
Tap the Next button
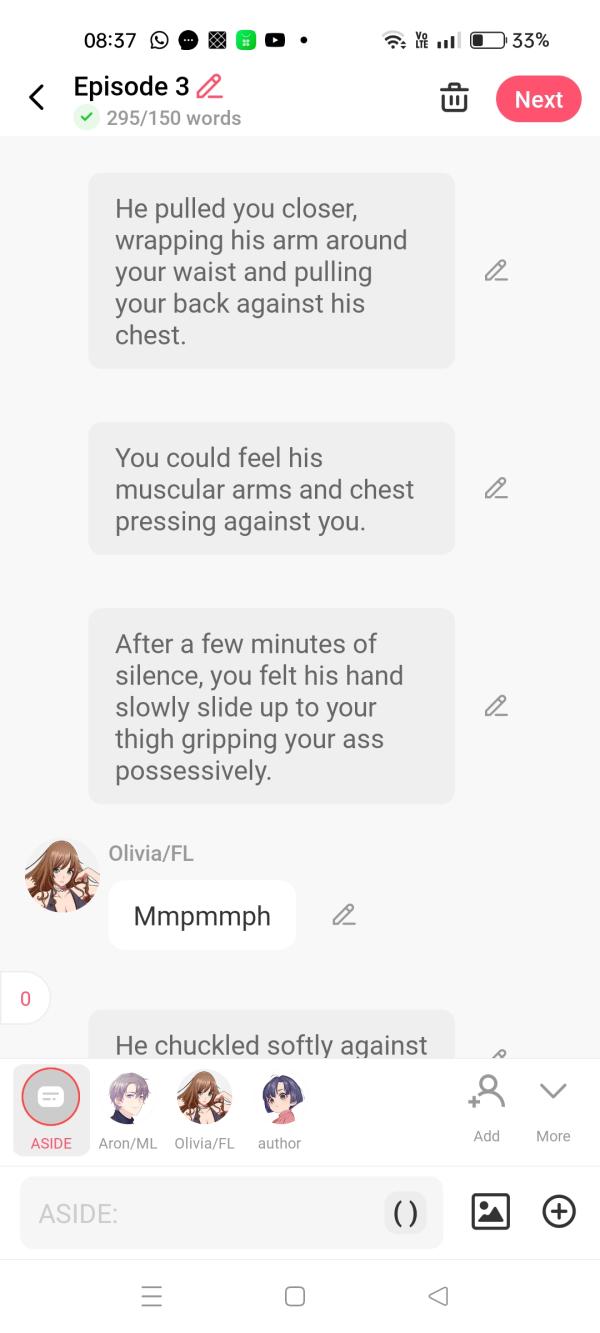(x=538, y=99)
